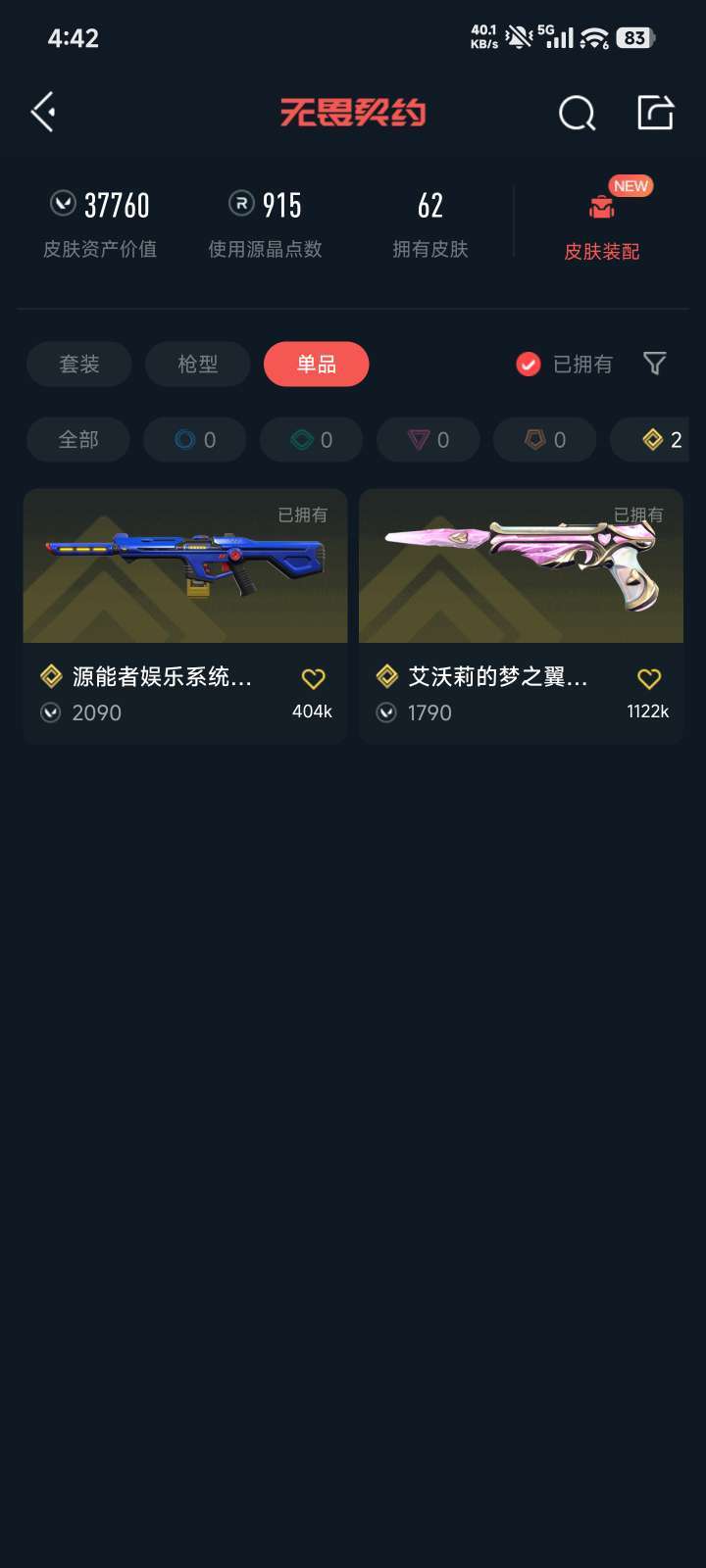Open the search icon in the header
706x1568 pixels.
click(x=577, y=114)
